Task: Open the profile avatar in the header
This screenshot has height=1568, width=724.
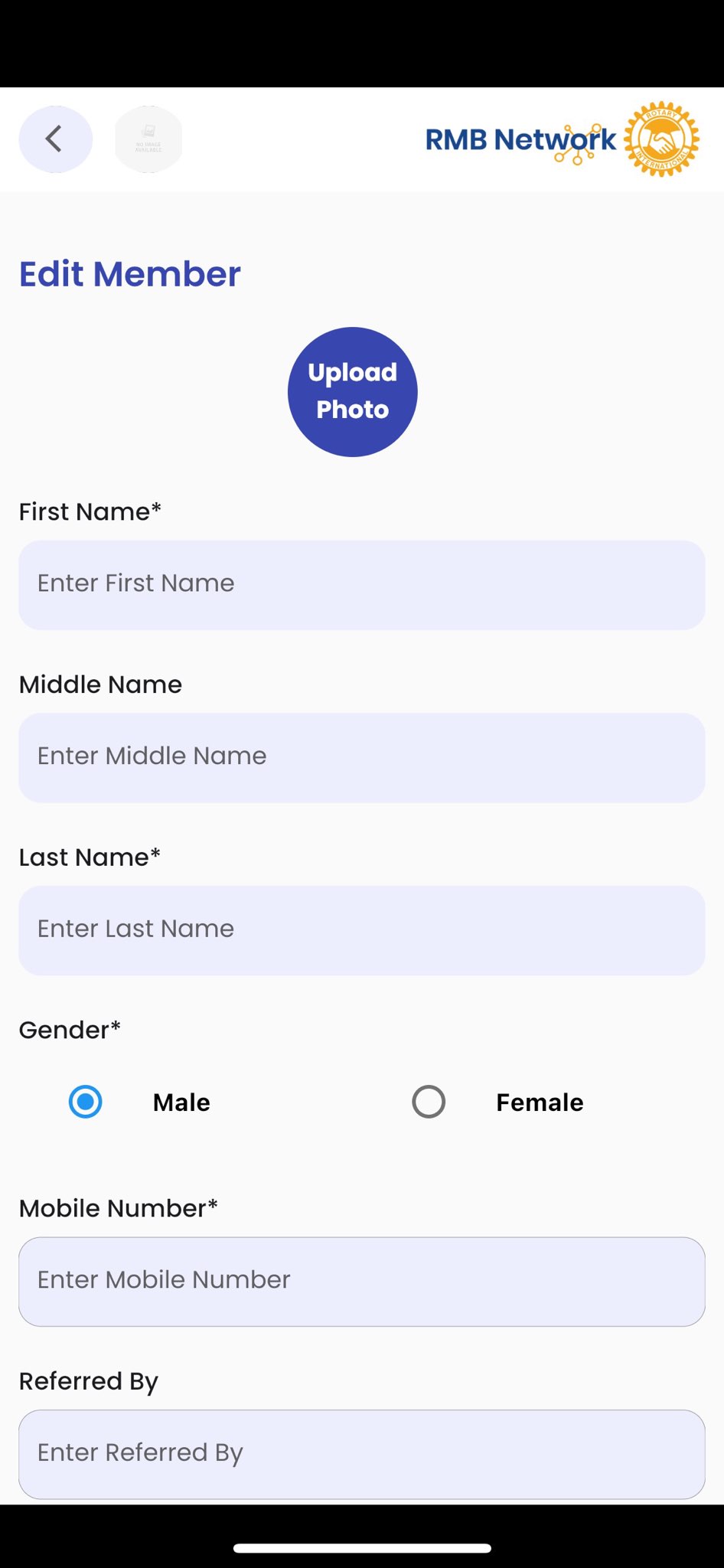Action: point(148,139)
